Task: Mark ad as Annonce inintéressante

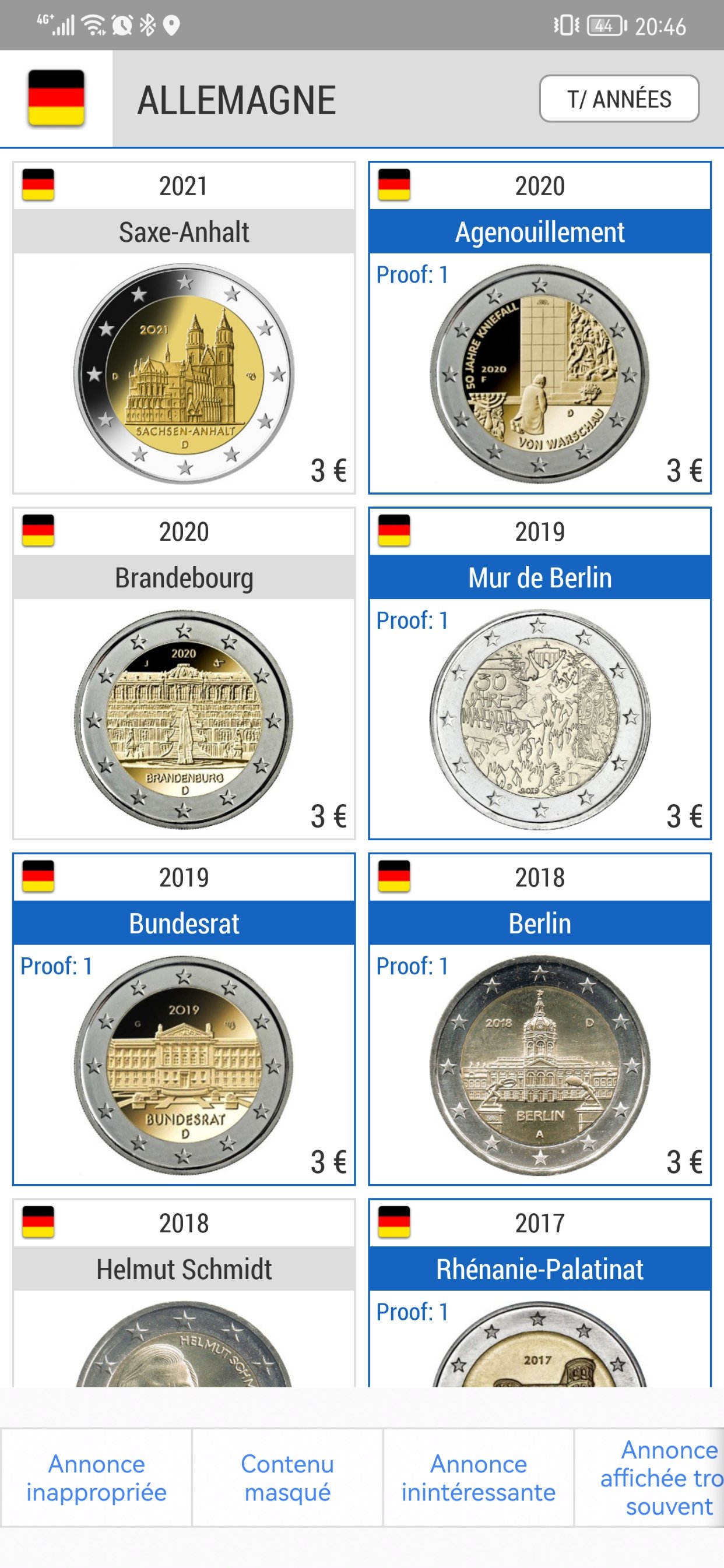Action: point(478,1477)
